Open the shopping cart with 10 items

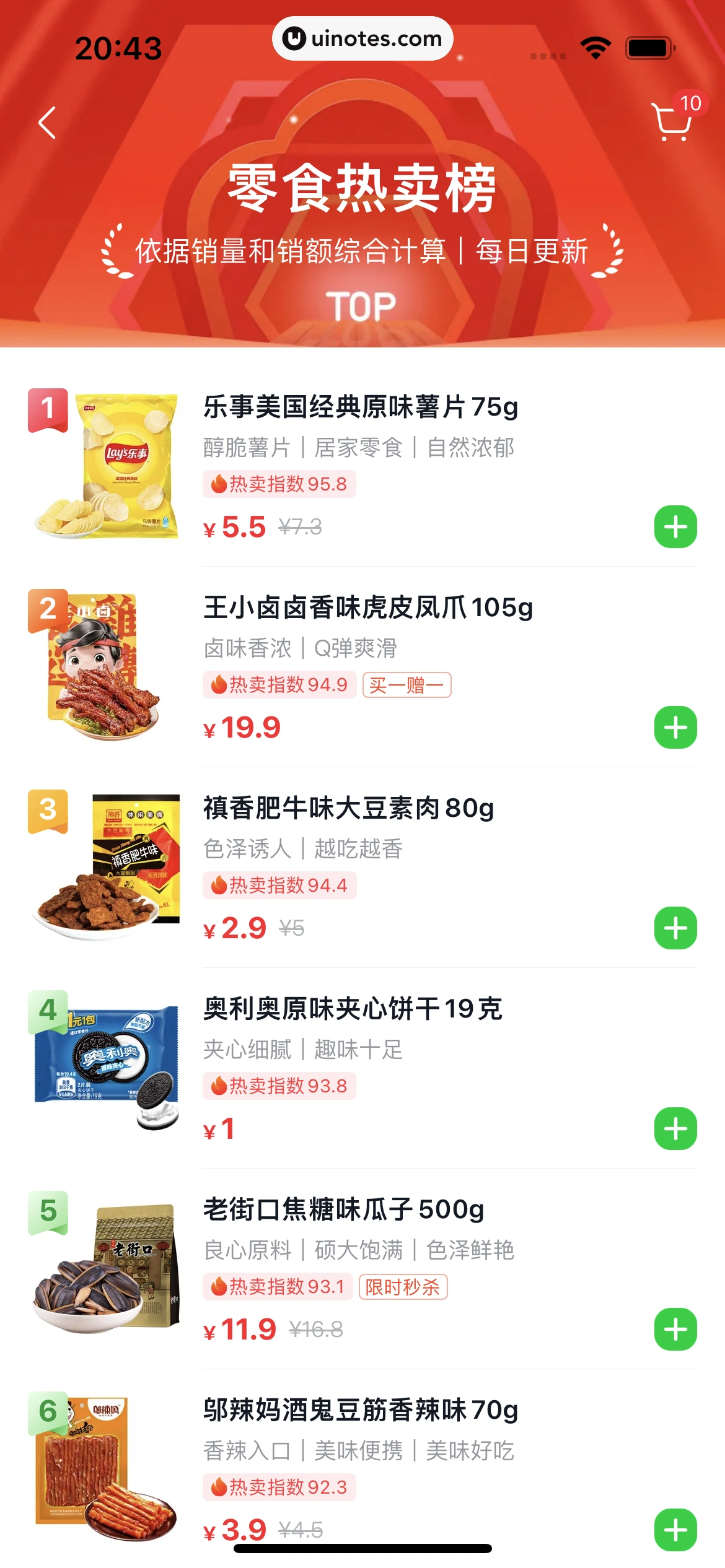click(x=672, y=121)
